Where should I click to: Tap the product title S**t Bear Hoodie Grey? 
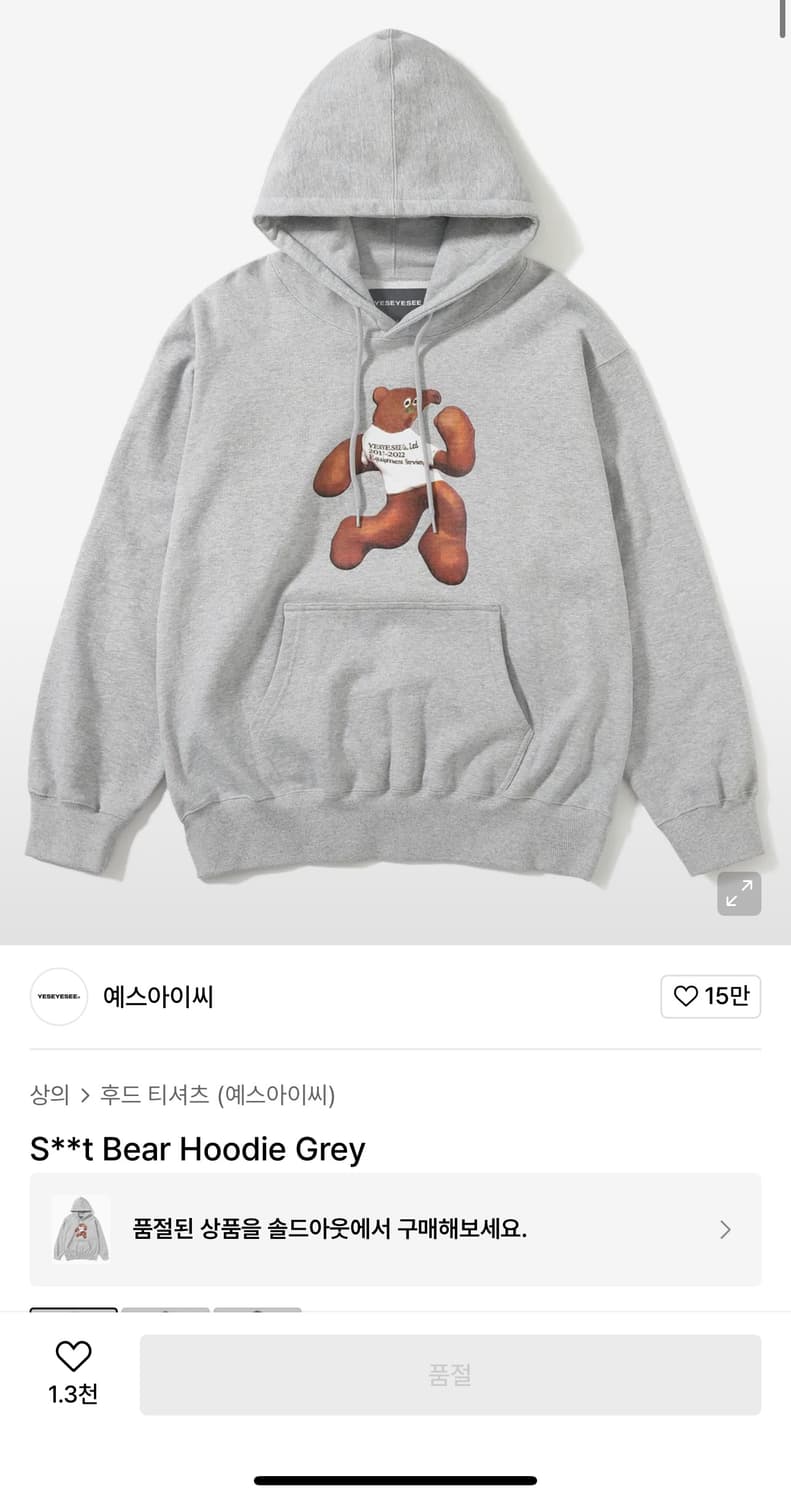(196, 1148)
